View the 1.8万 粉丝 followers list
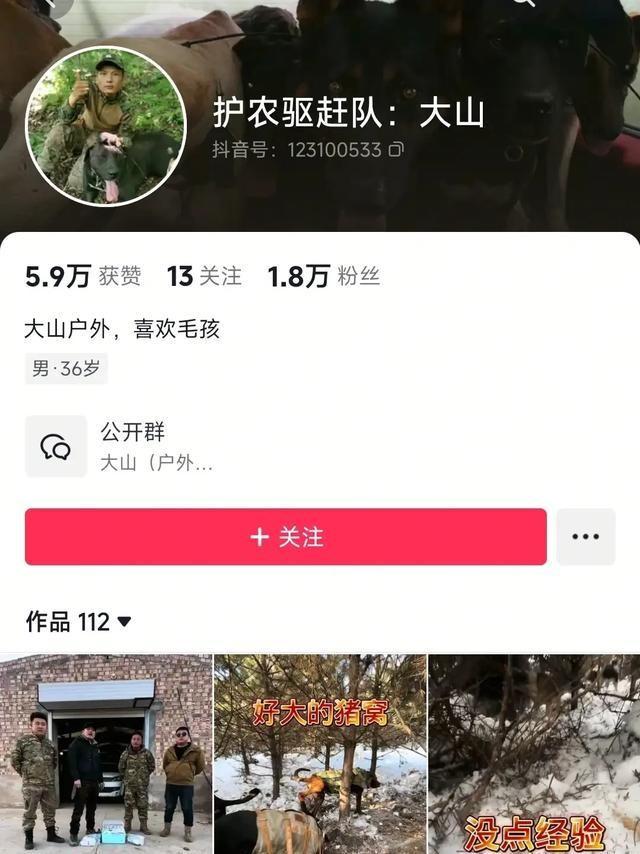The height and width of the screenshot is (854, 640). (x=324, y=277)
